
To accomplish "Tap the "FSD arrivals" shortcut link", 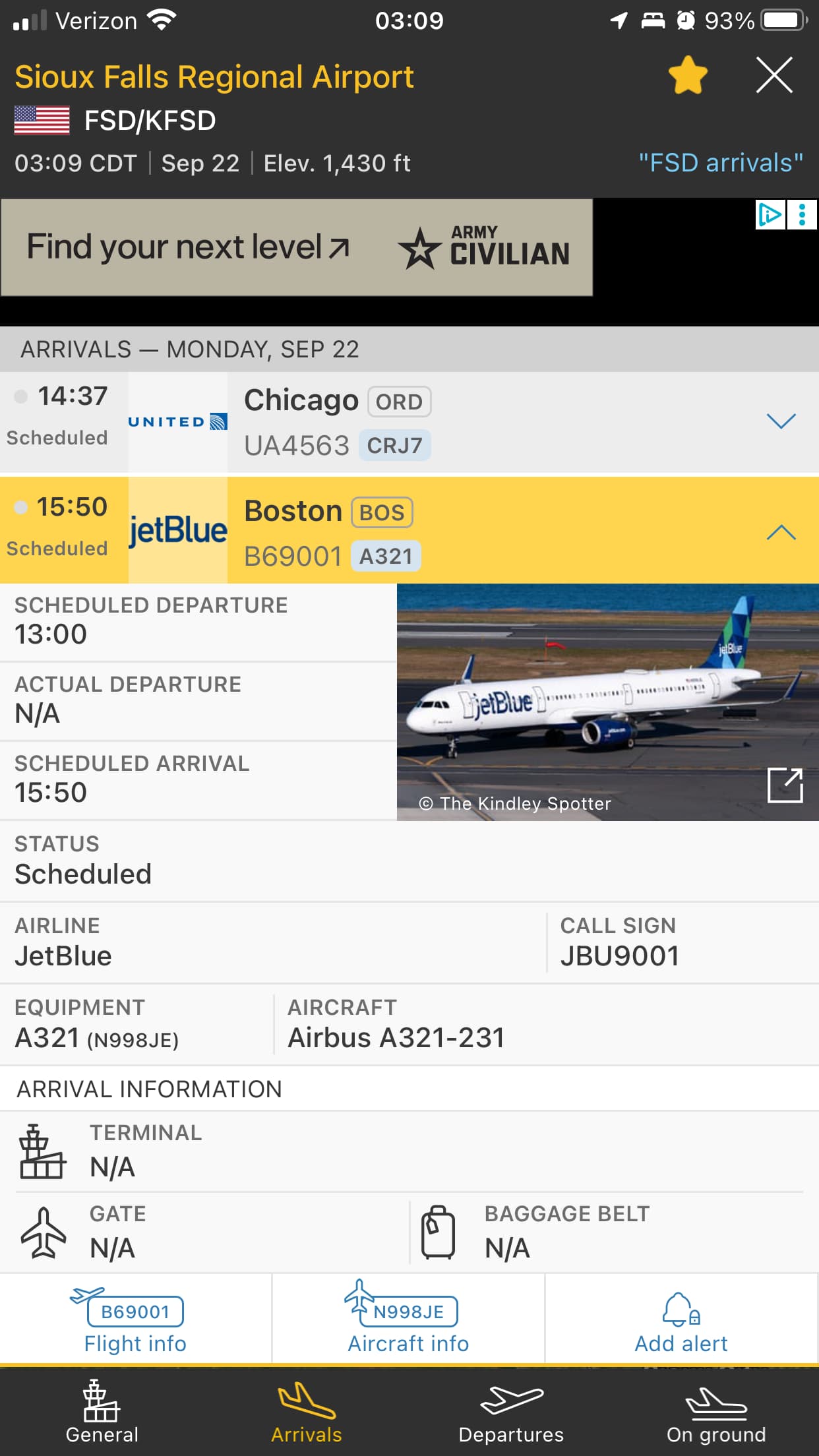I will click(720, 163).
